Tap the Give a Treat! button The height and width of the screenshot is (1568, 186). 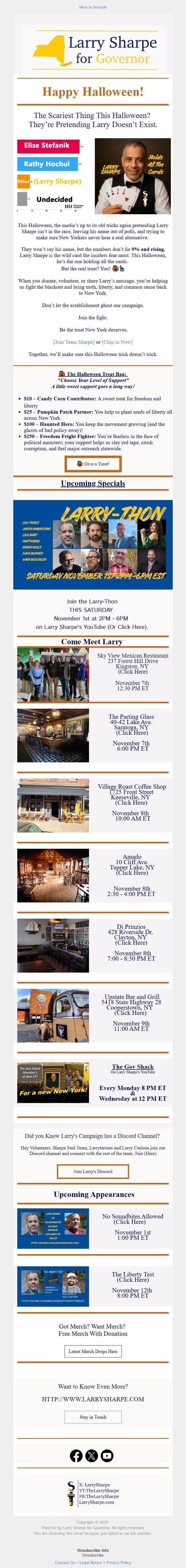(93, 464)
